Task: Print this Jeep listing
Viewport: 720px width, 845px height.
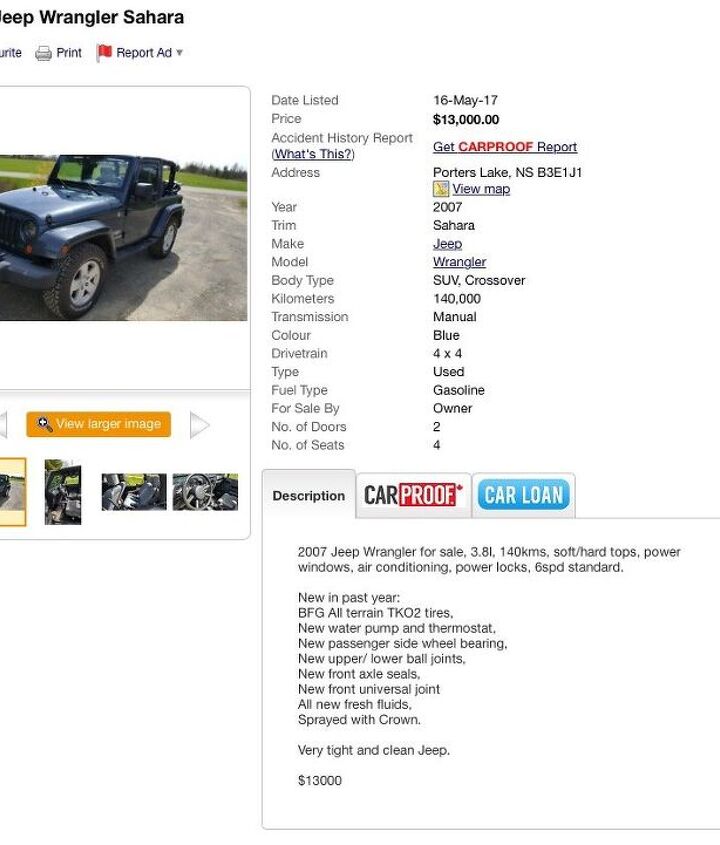Action: tap(59, 53)
